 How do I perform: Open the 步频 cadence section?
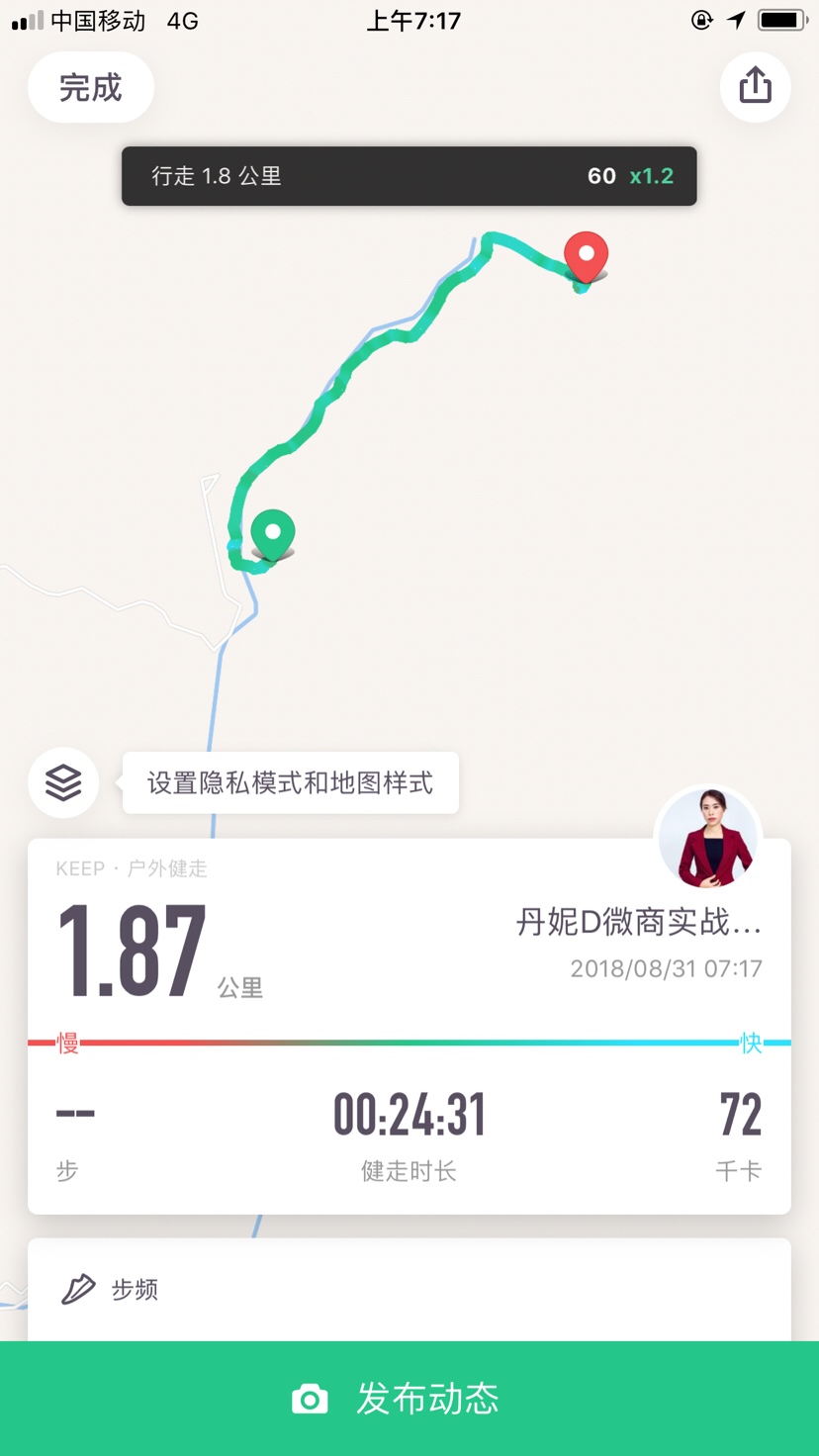pos(134,1289)
